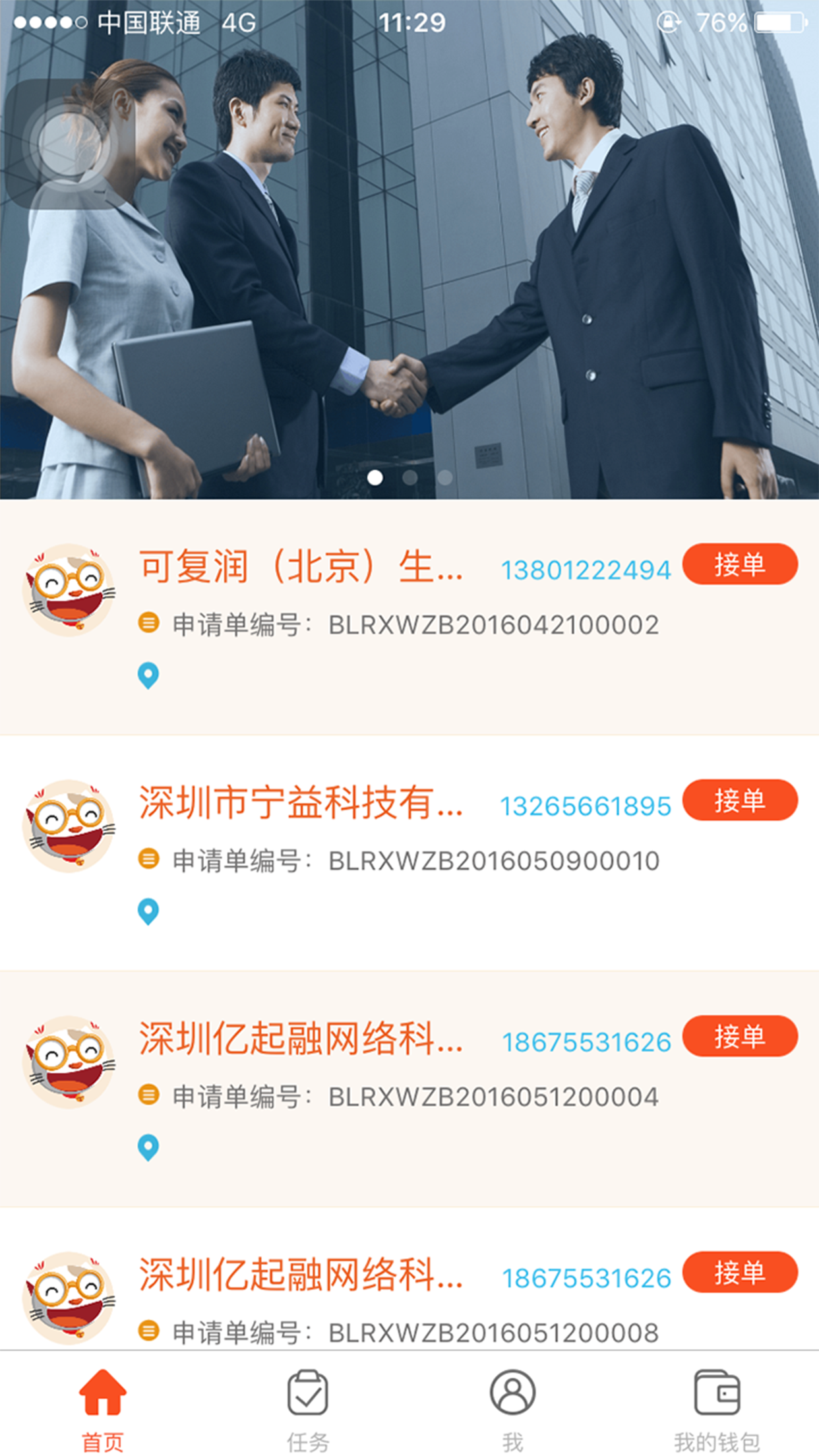Open the 我的钱包 tab
The width and height of the screenshot is (819, 1456).
click(717, 1406)
